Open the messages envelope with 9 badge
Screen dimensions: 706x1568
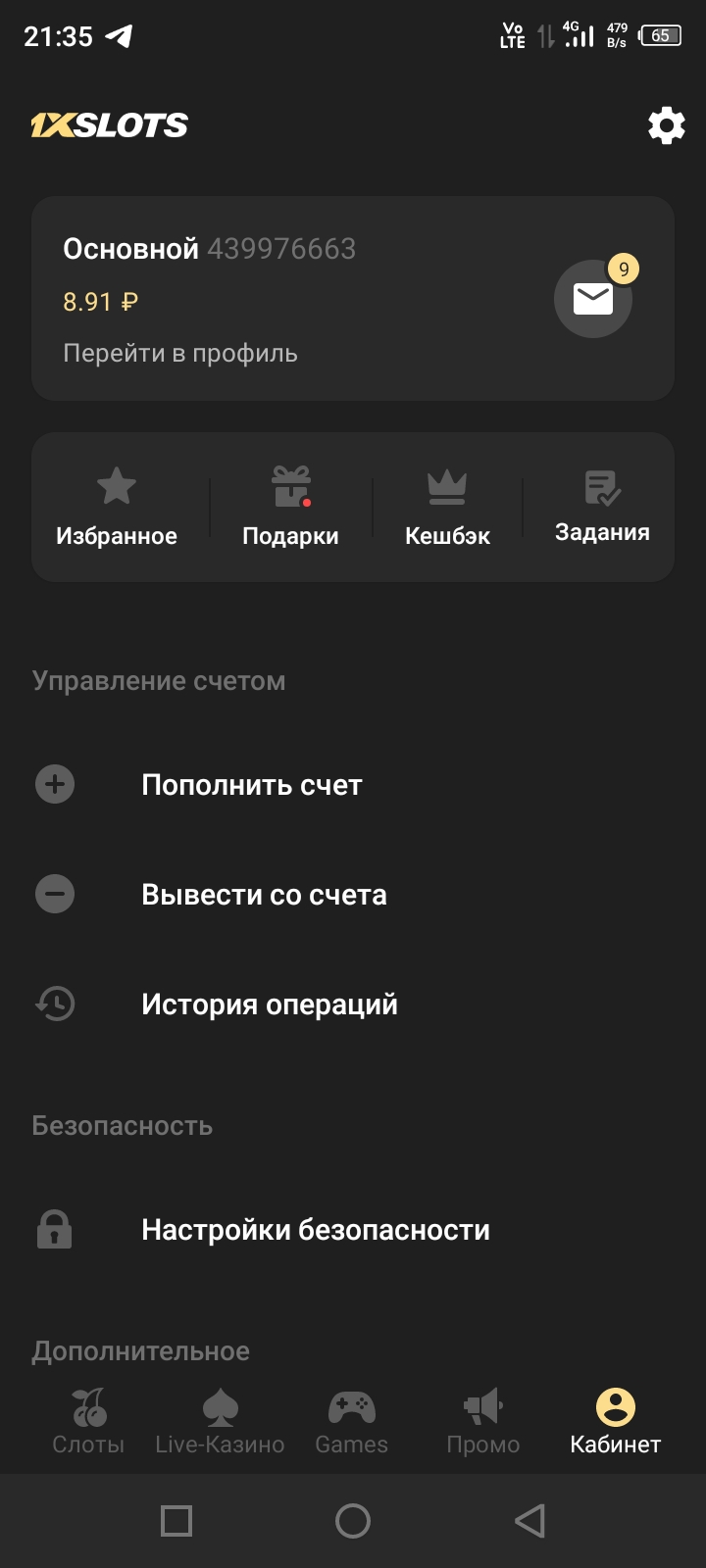pyautogui.click(x=593, y=299)
